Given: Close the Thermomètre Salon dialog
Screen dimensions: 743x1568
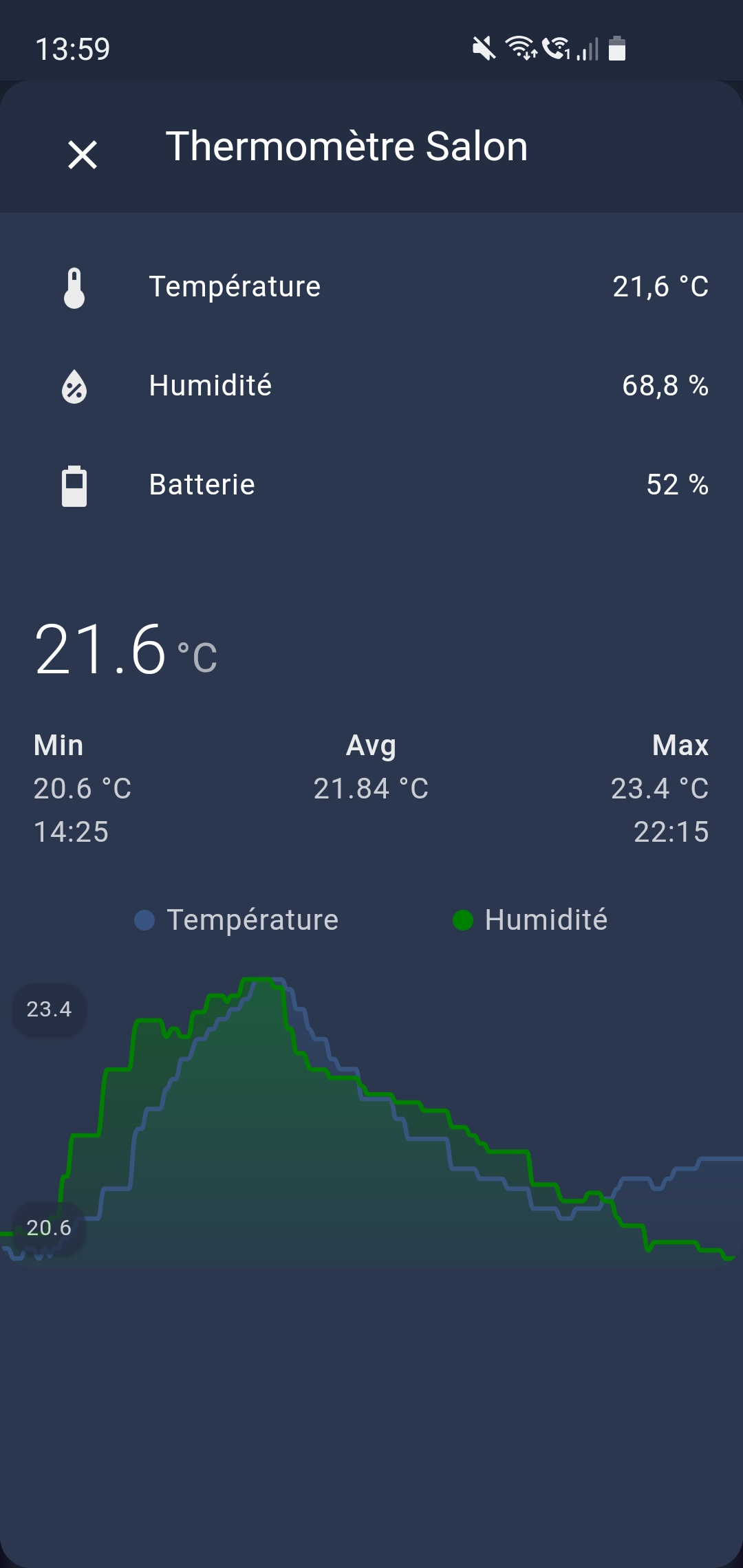Looking at the screenshot, I should [x=83, y=154].
